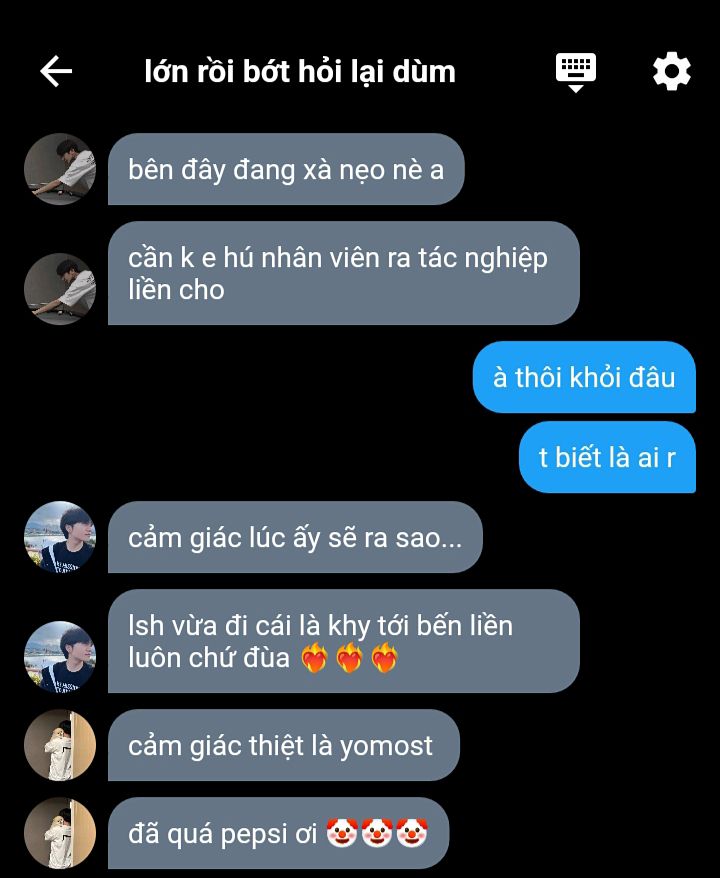Tap avatar beside "bên đây đang xà nẹo"
This screenshot has height=878, width=720.
[x=60, y=169]
